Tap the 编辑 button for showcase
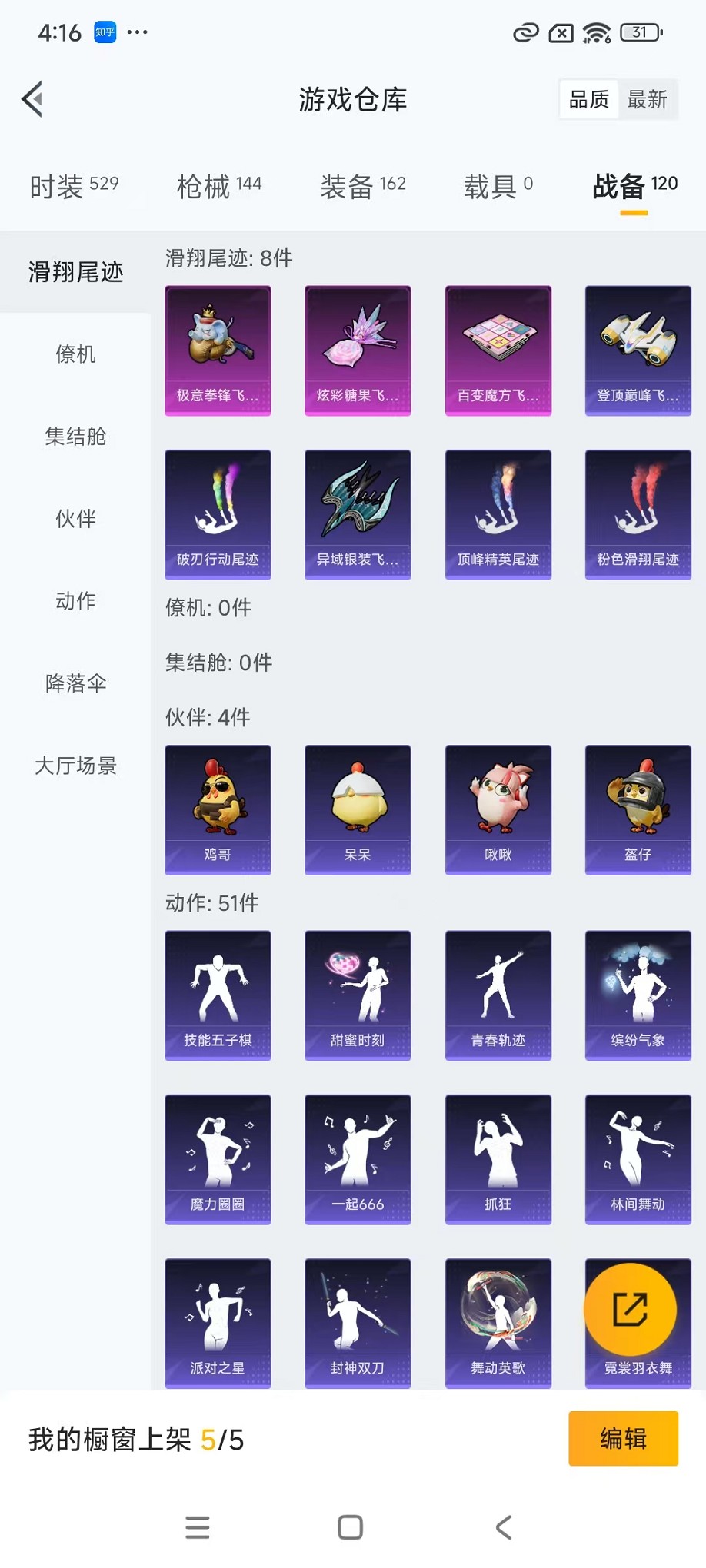The width and height of the screenshot is (706, 1568). 623,1438
